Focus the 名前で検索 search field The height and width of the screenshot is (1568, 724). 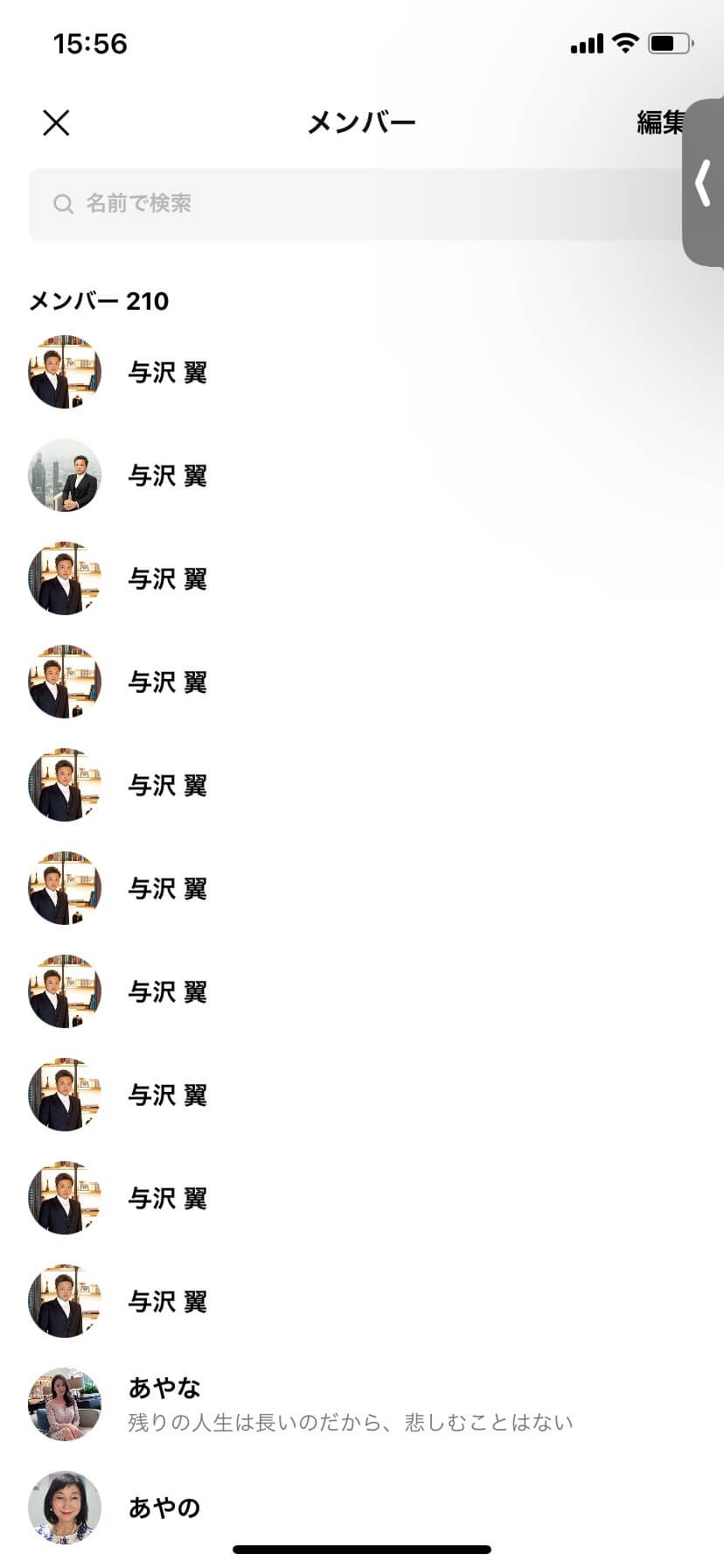[x=350, y=204]
